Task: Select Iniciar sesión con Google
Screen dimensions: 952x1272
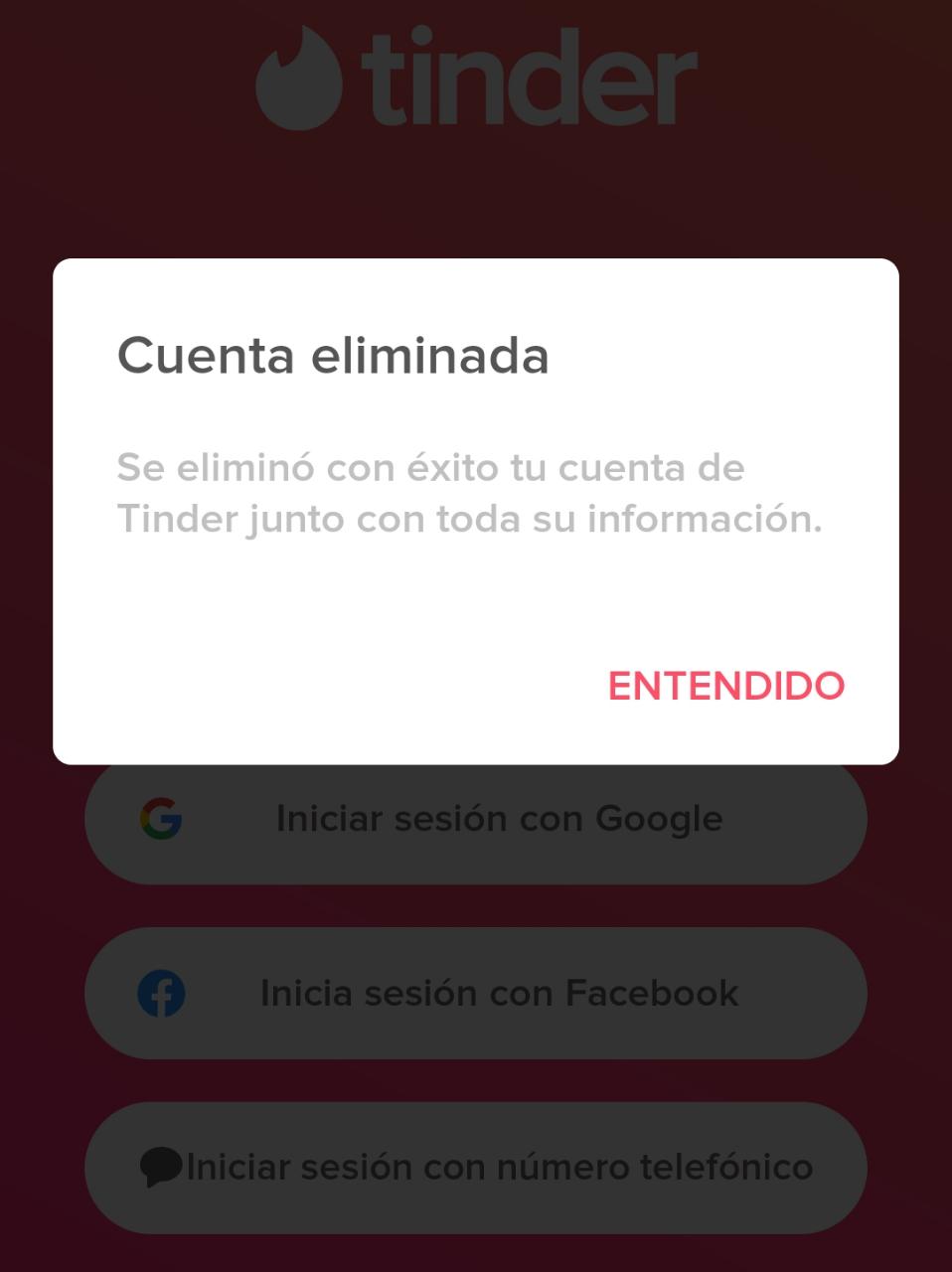Action: [x=475, y=821]
